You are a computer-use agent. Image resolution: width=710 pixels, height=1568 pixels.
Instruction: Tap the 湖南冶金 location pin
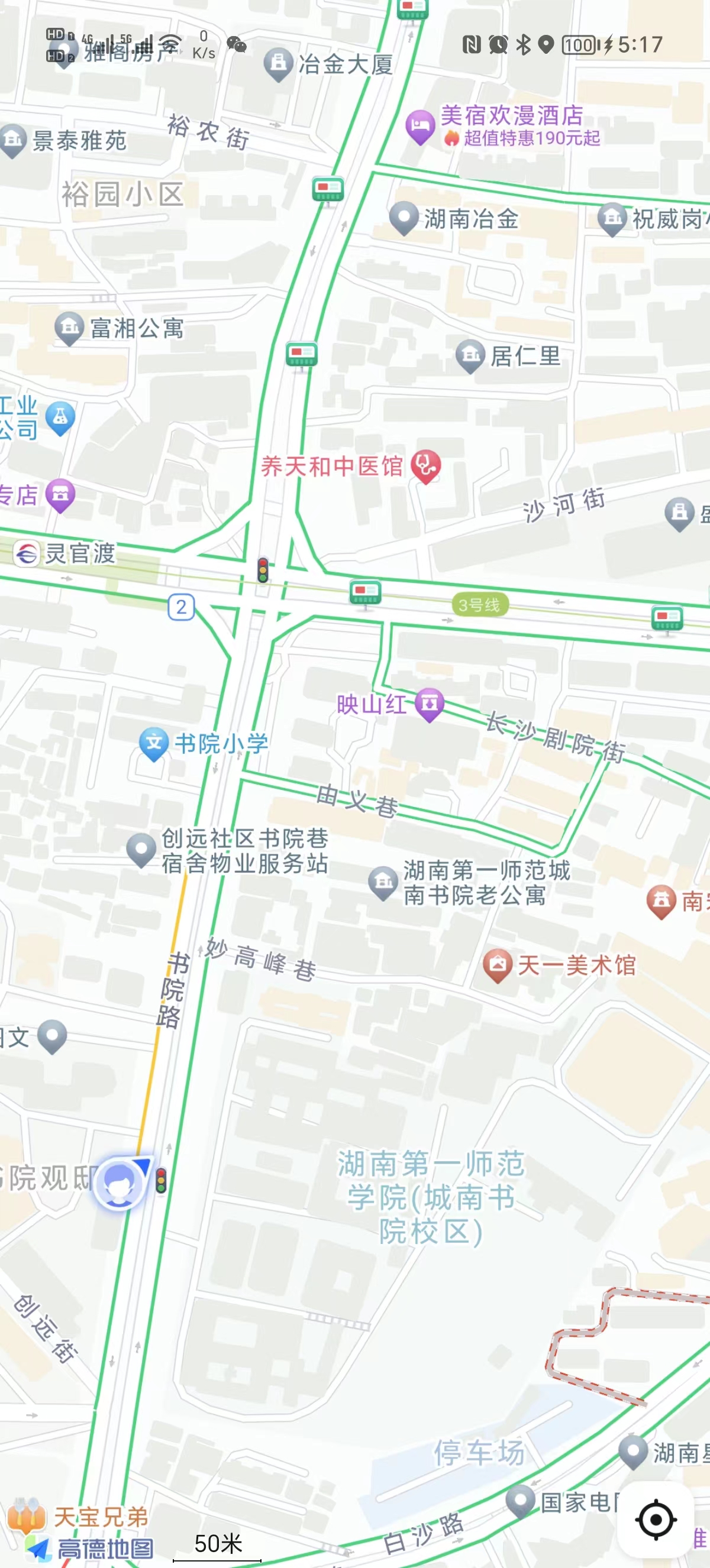point(403,218)
